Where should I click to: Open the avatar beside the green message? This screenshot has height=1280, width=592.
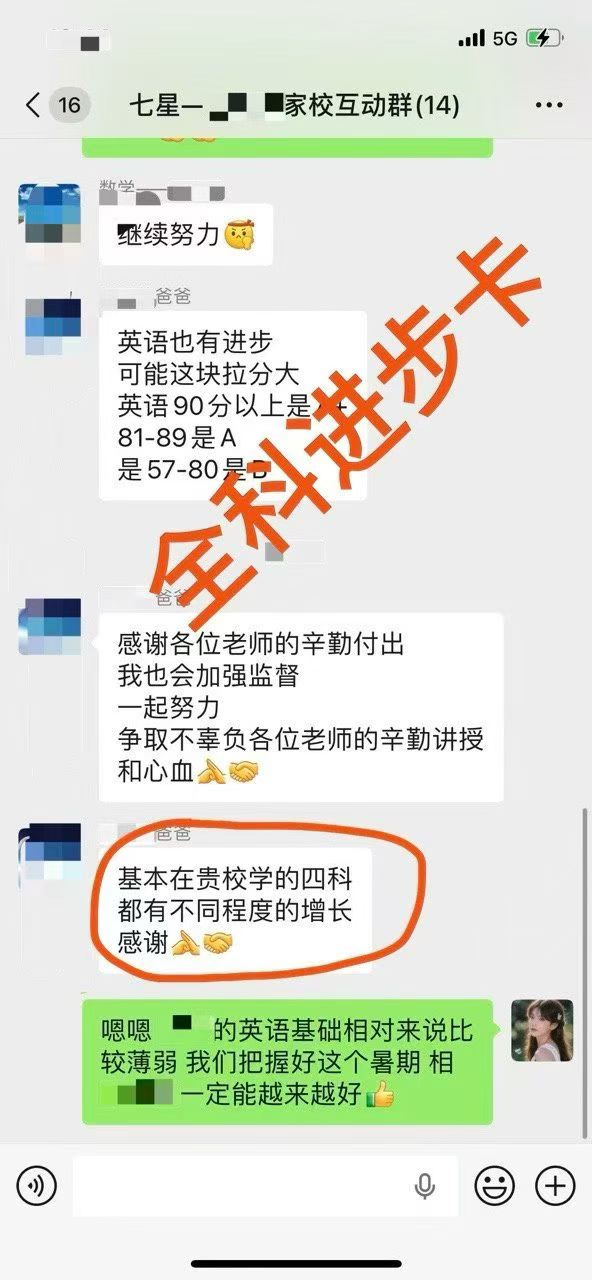click(x=542, y=1030)
